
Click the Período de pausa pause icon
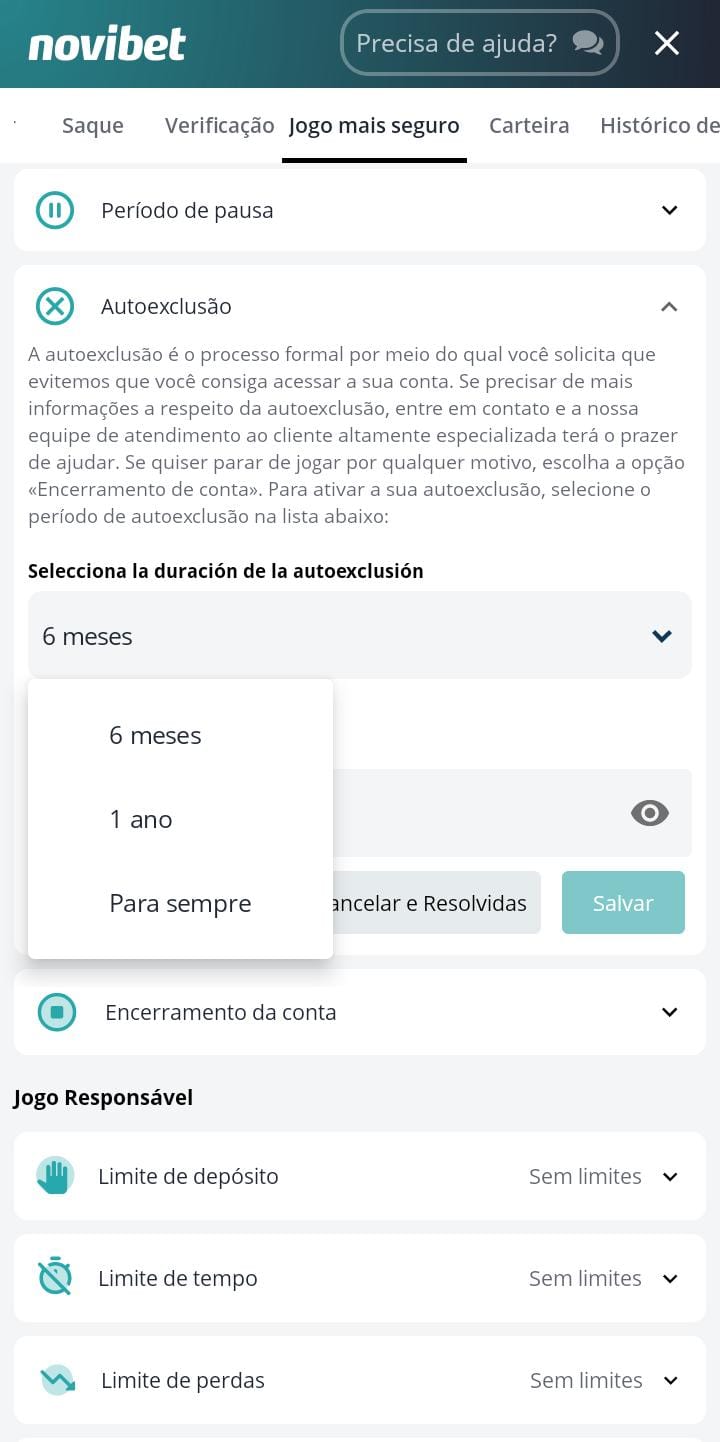click(x=57, y=210)
